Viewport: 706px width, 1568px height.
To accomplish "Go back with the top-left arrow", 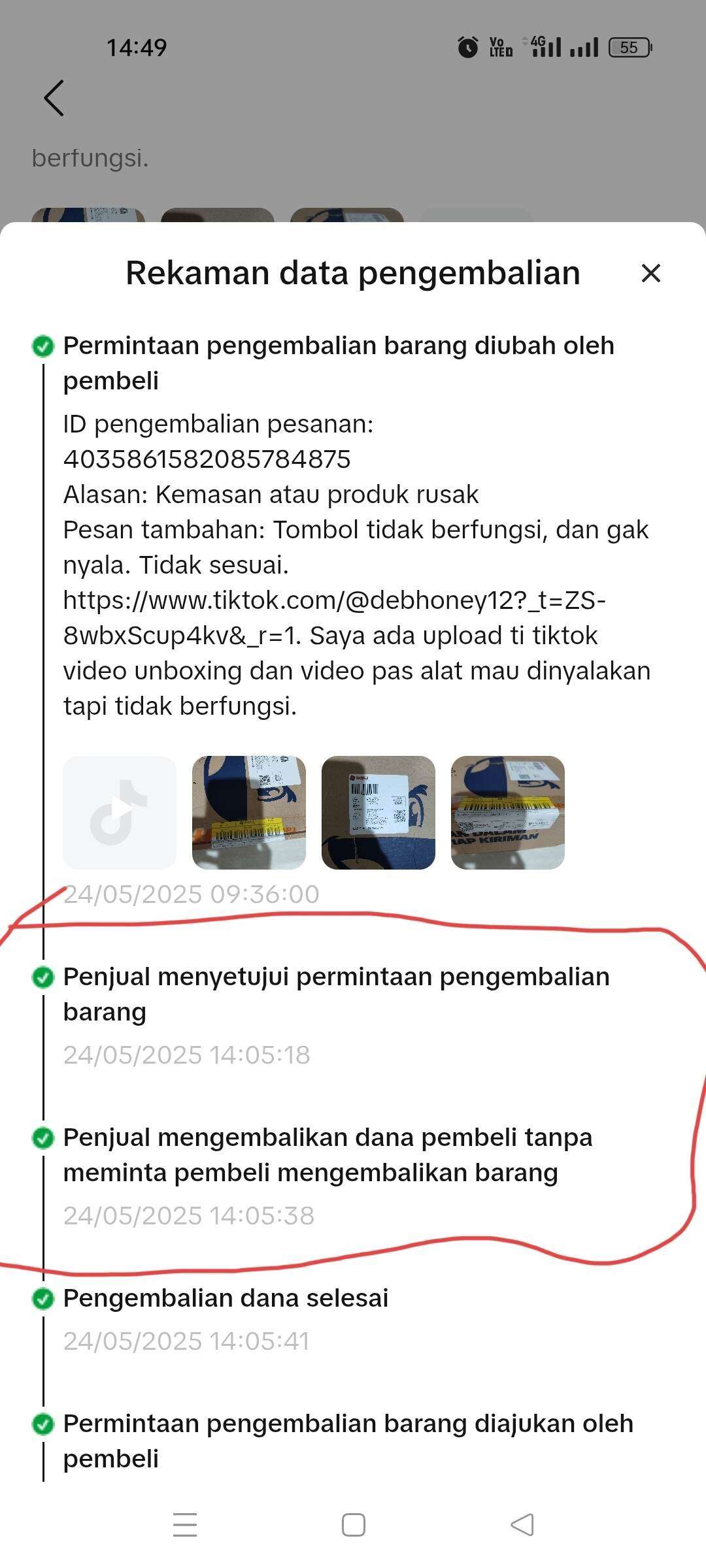I will point(54,98).
